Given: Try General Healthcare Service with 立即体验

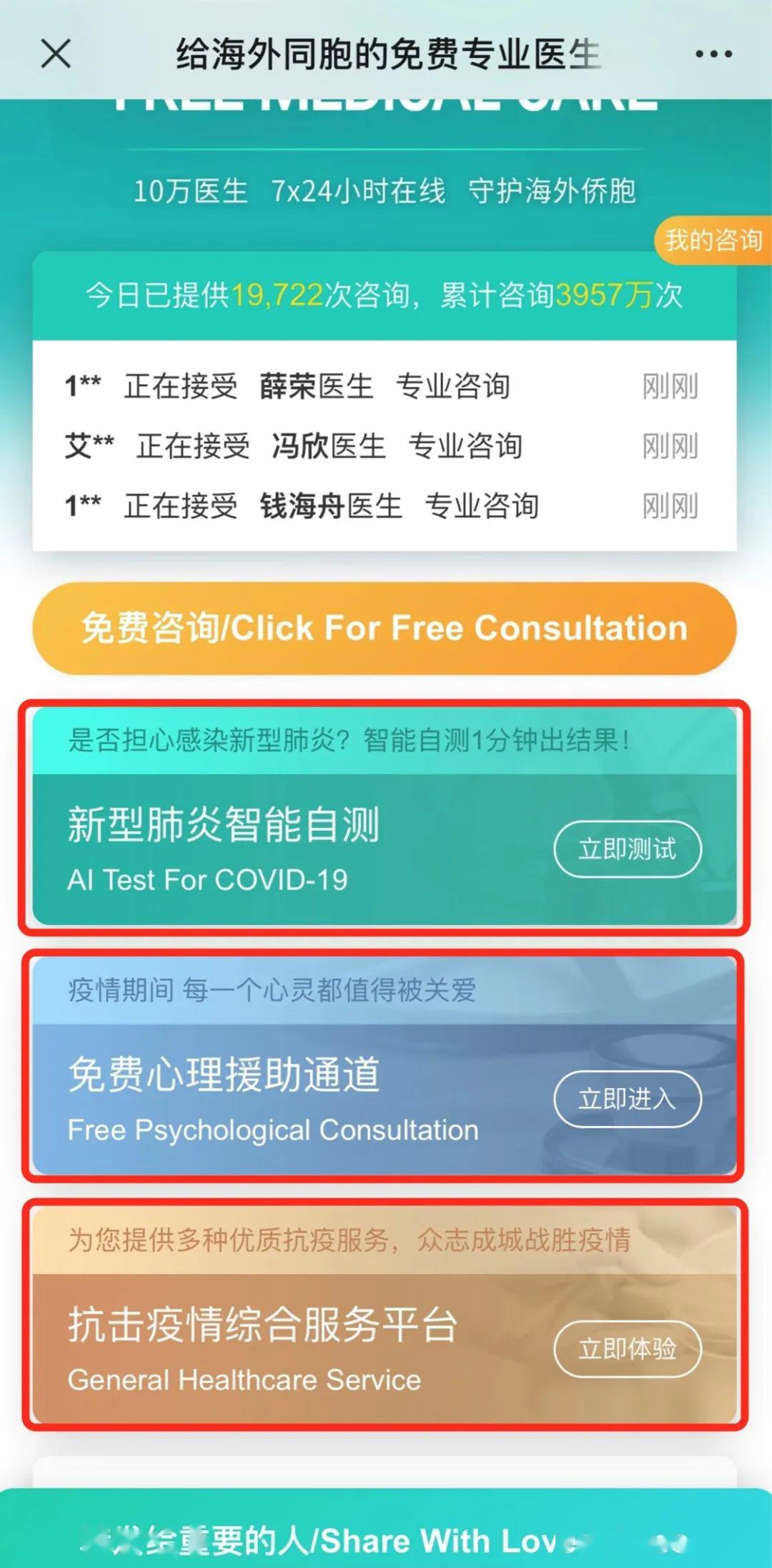Looking at the screenshot, I should tap(628, 1348).
